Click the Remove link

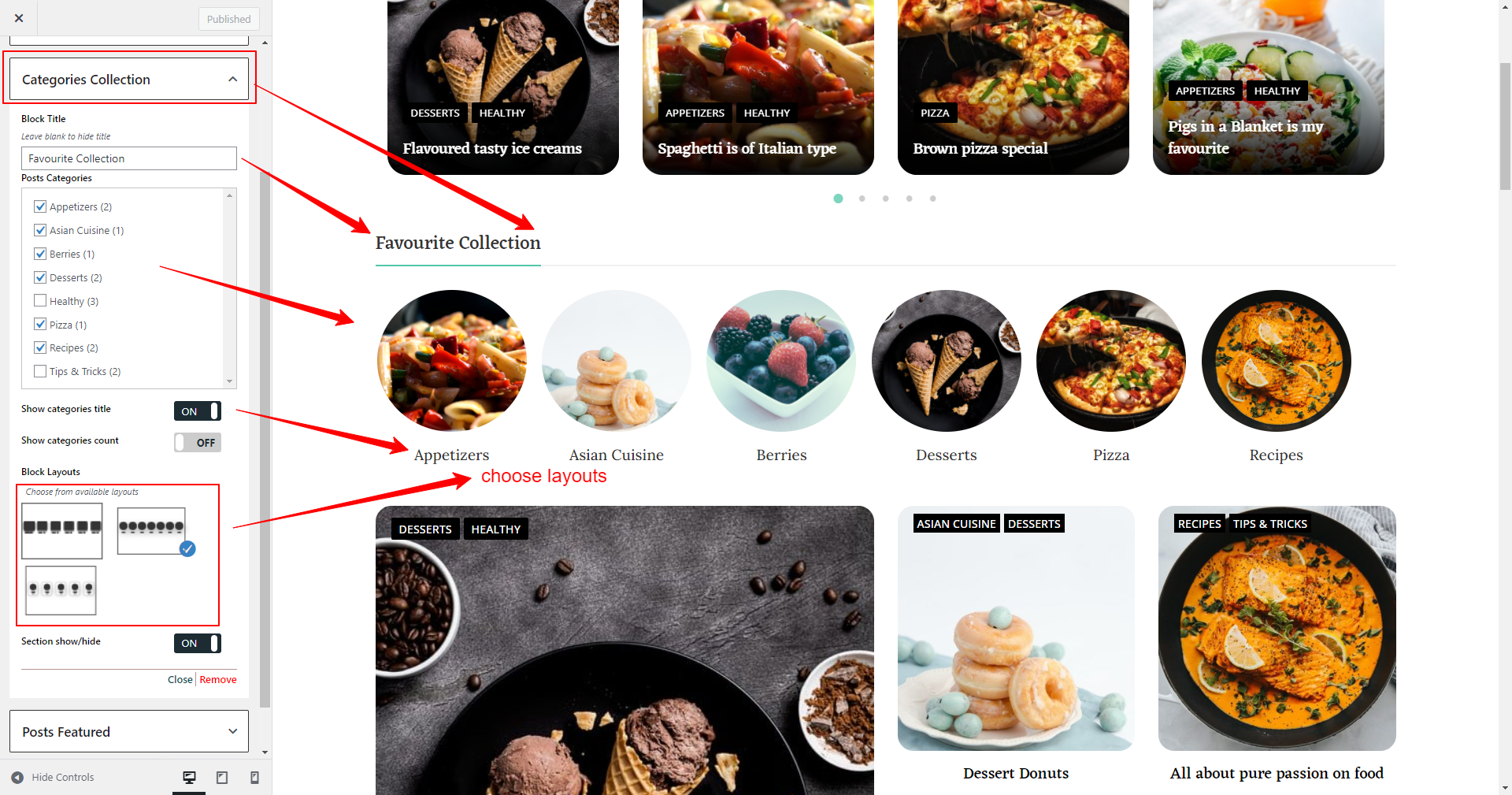click(x=218, y=680)
